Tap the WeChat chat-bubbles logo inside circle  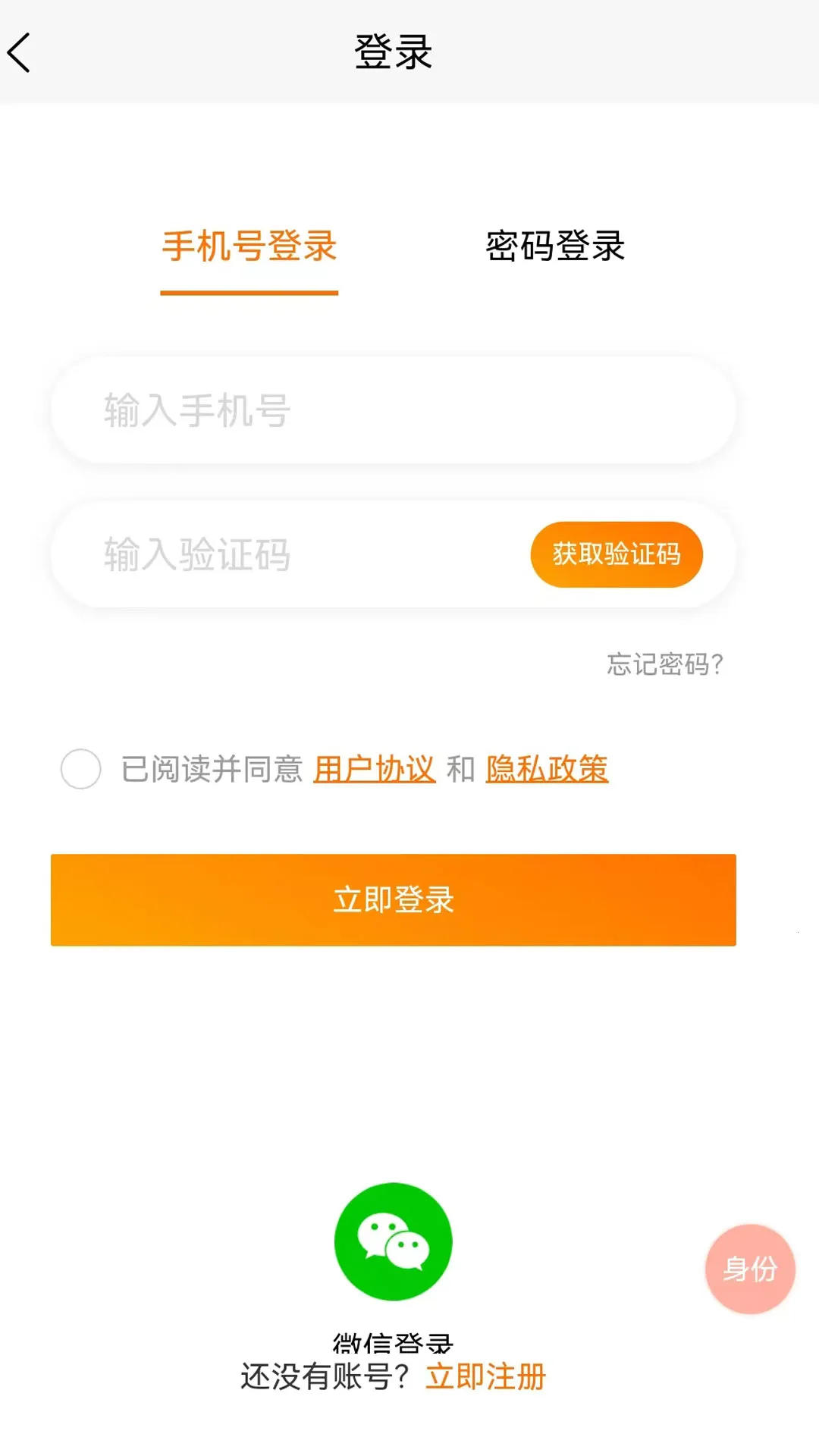(393, 1241)
